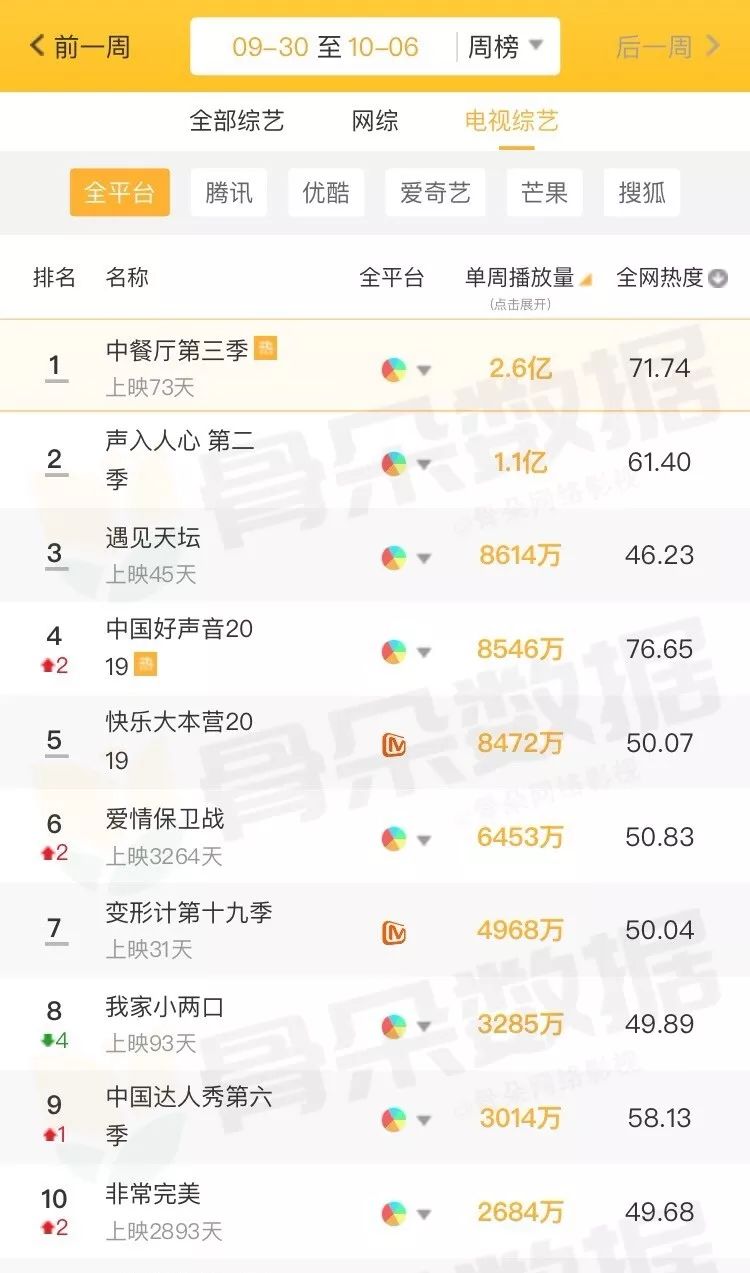Filter by the 爱奇艺 platform
Viewport: 750px width, 1273px height.
click(435, 192)
